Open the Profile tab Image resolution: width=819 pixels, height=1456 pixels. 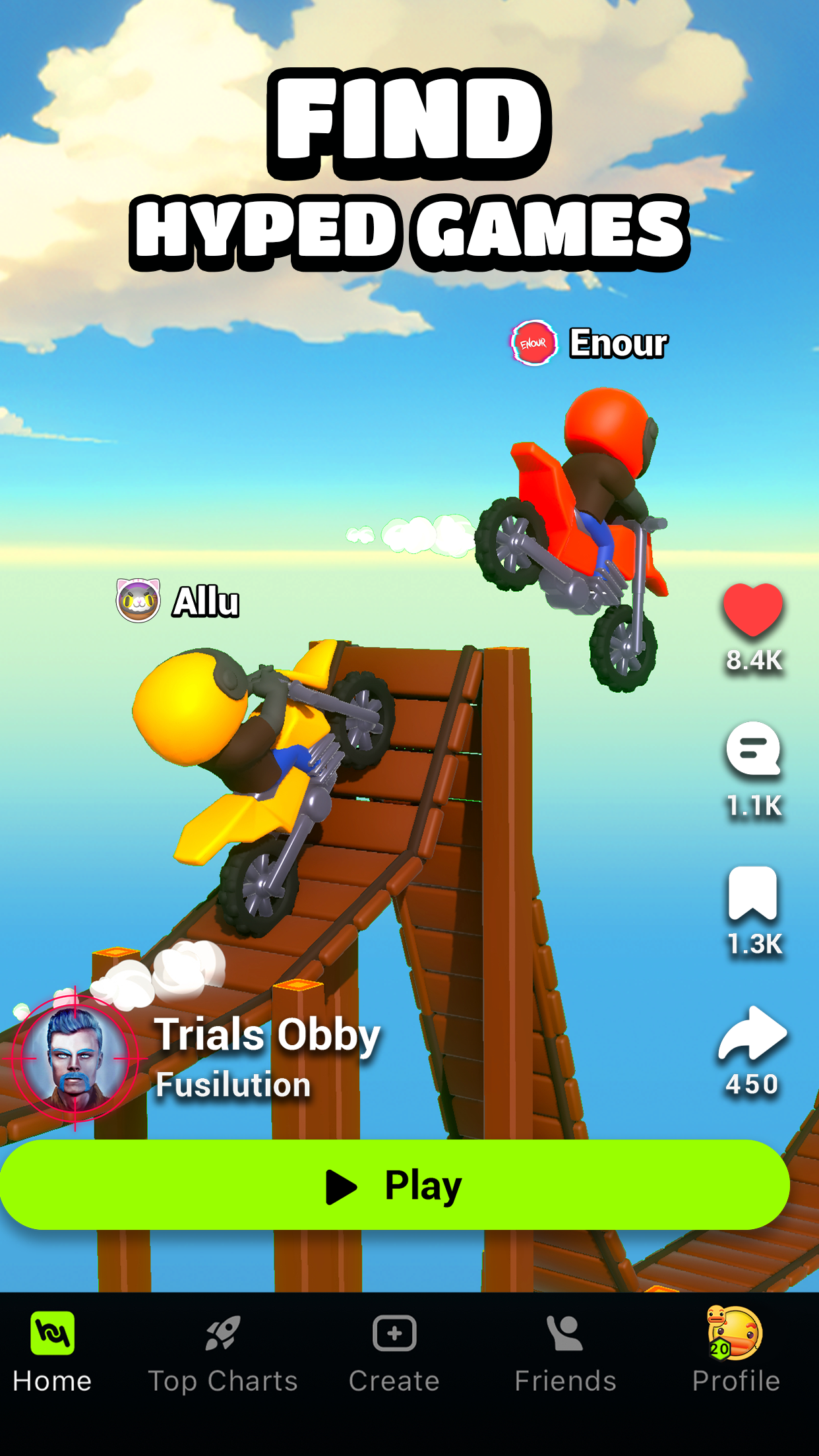[736, 1352]
